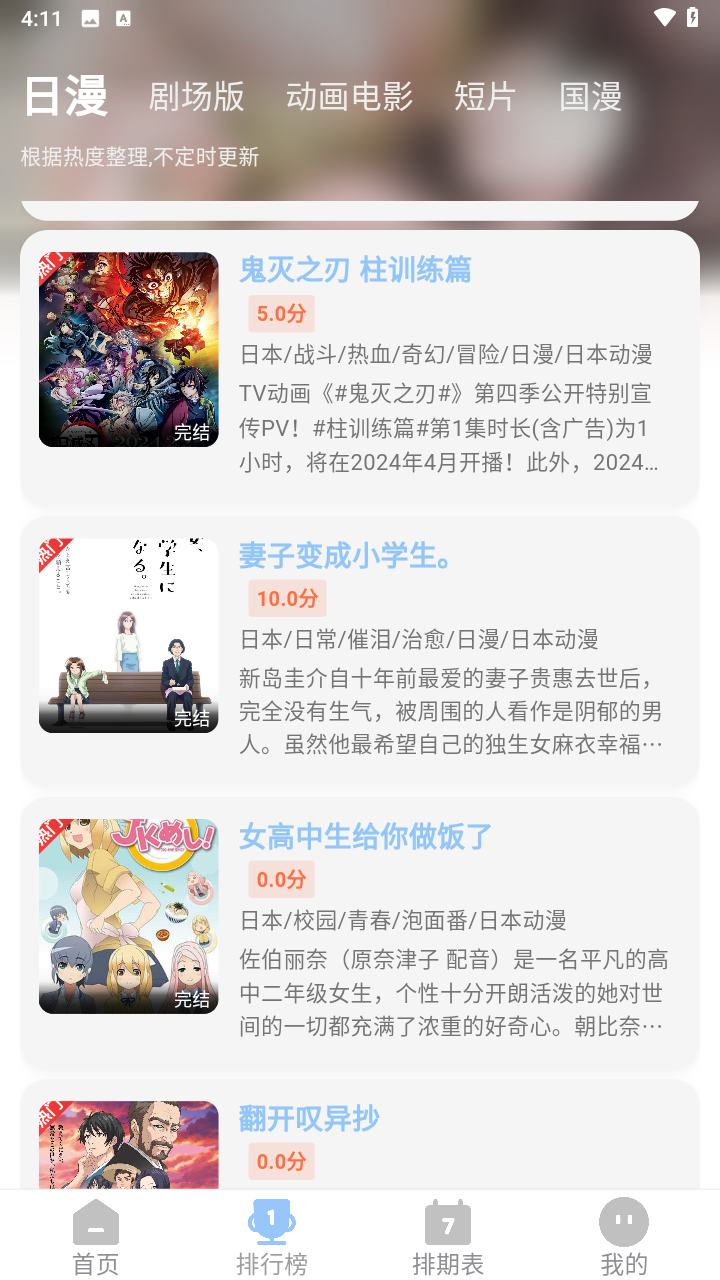Tap 排行榜 in the bottom navigation
Image resolution: width=720 pixels, height=1280 pixels.
click(x=271, y=1238)
